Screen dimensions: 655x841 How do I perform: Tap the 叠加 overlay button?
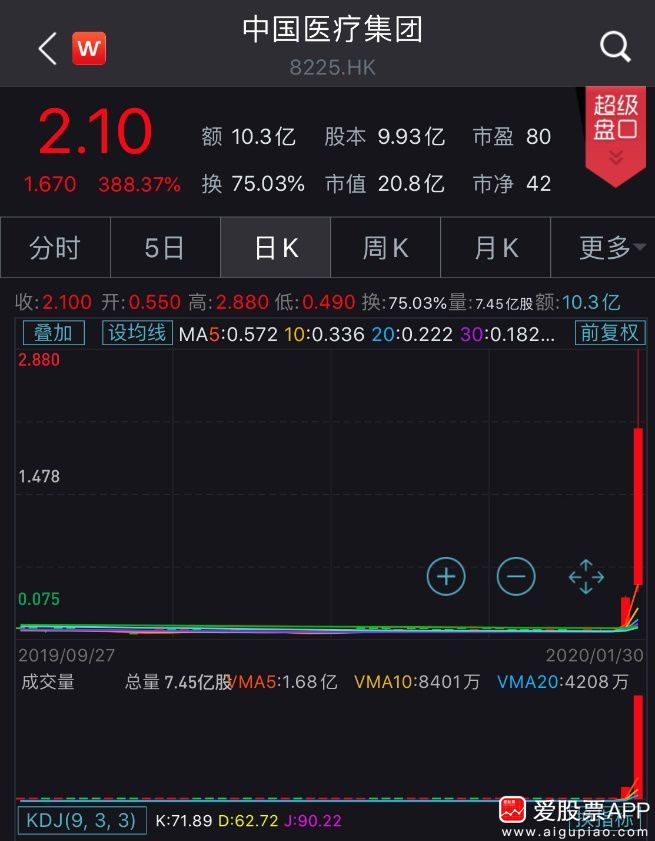click(x=54, y=333)
